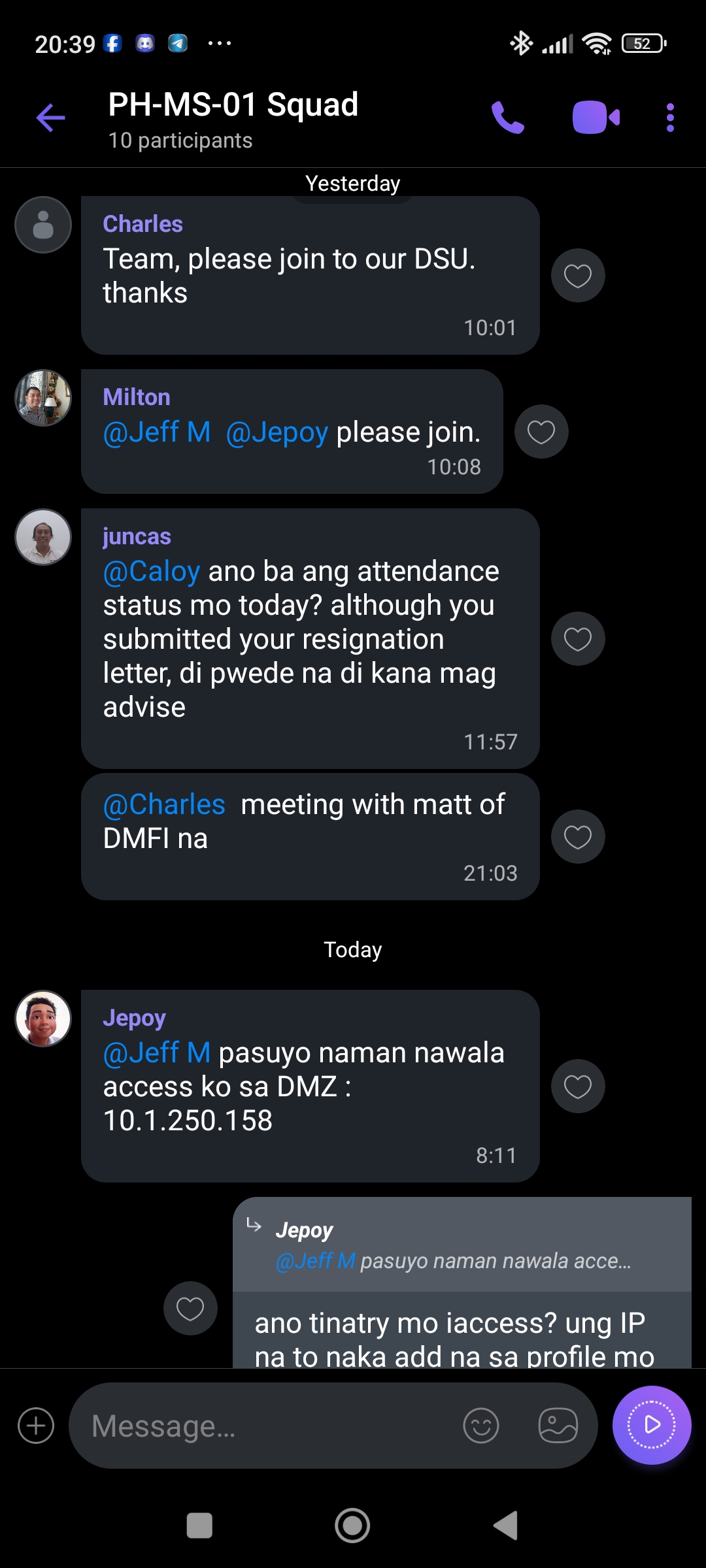
Task: Like Charles's DSU message
Action: (x=578, y=276)
